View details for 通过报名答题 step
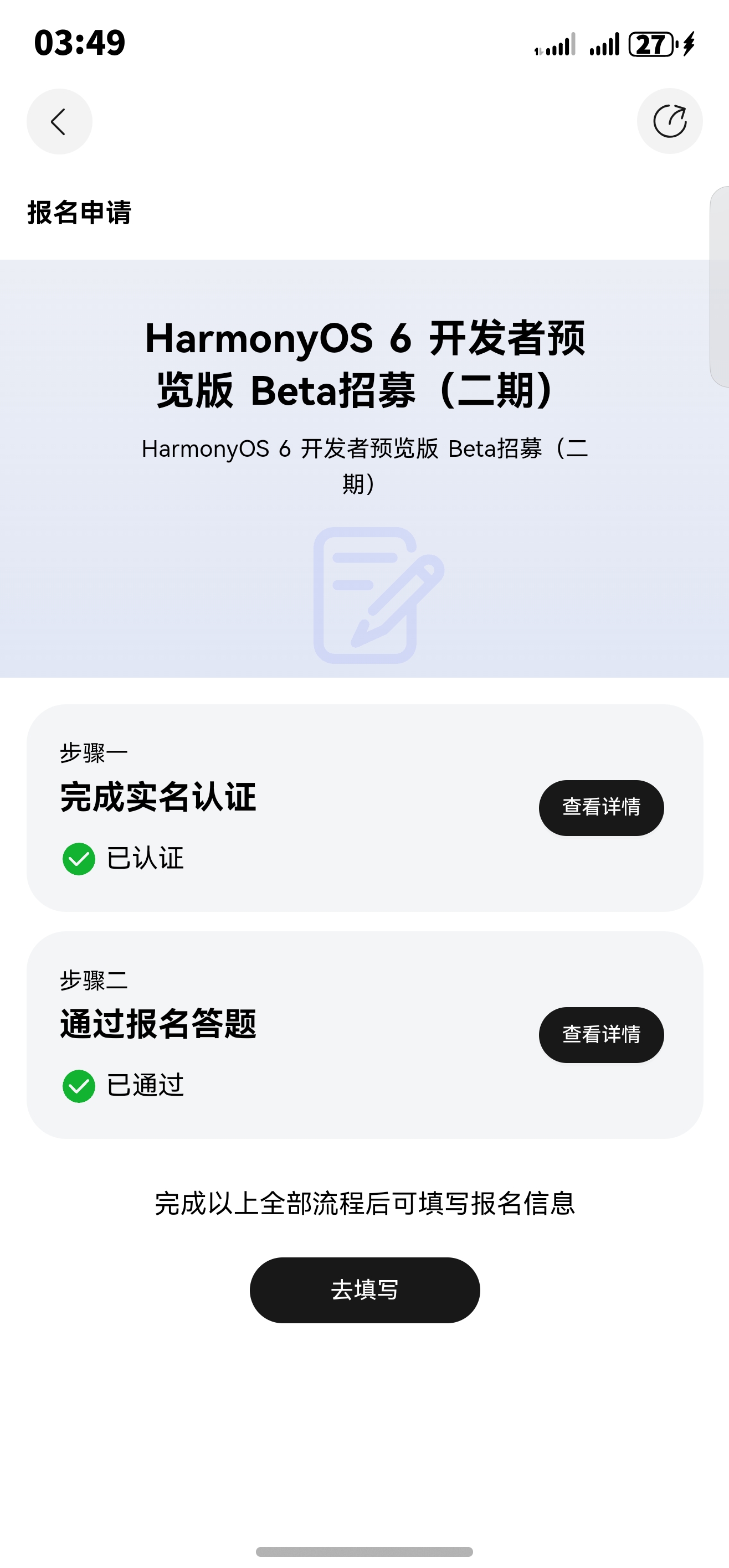 (601, 1035)
